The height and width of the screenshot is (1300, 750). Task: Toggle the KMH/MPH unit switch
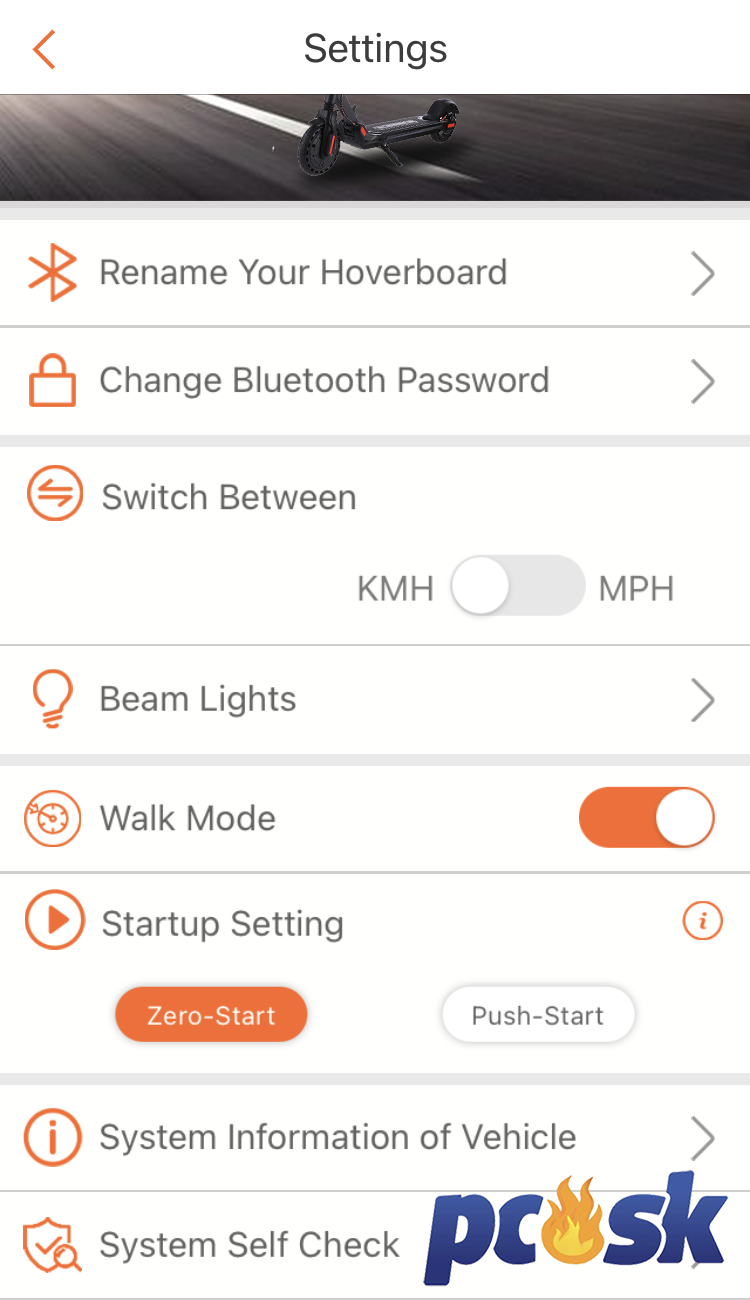[517, 586]
